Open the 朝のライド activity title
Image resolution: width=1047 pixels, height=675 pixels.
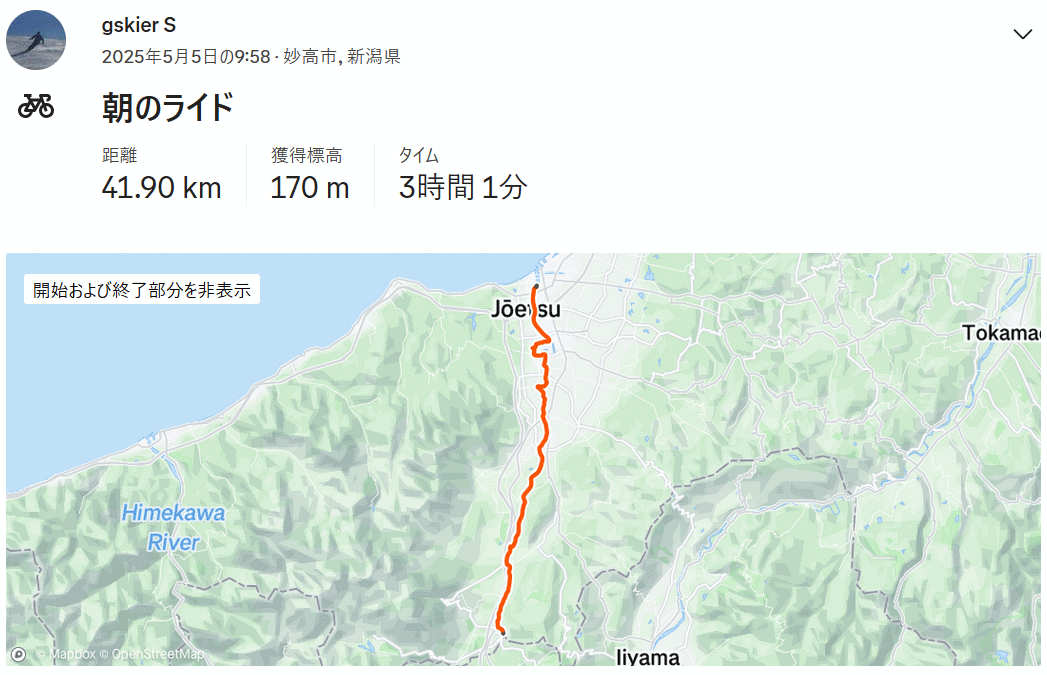[x=168, y=107]
